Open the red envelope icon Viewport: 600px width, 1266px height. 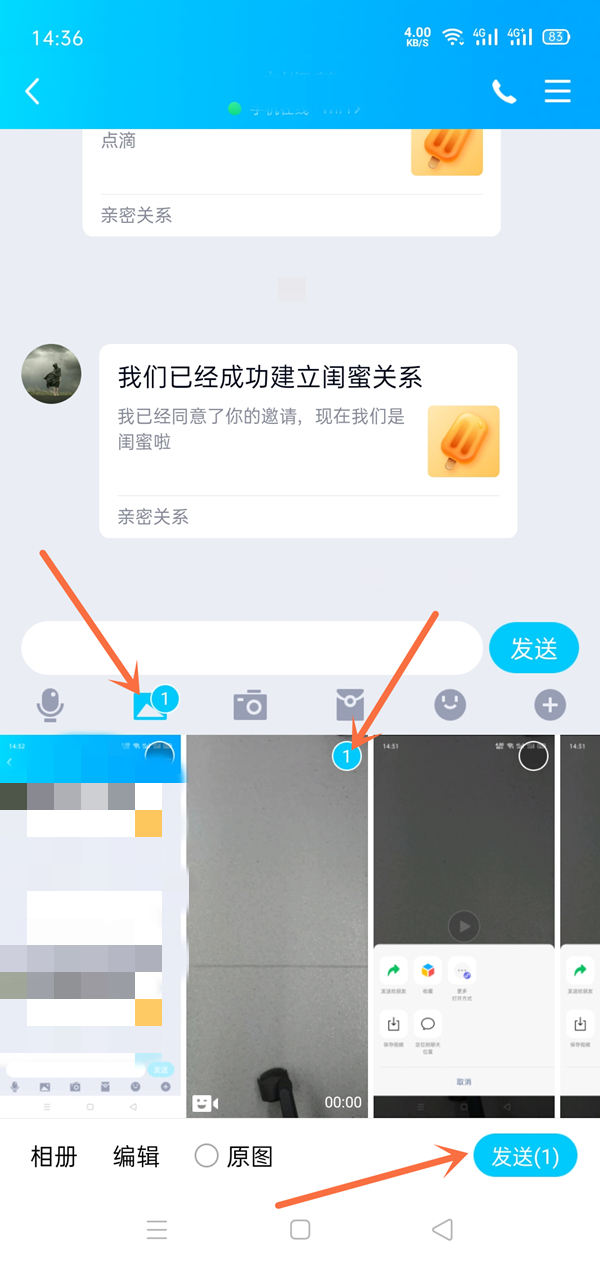[x=350, y=705]
